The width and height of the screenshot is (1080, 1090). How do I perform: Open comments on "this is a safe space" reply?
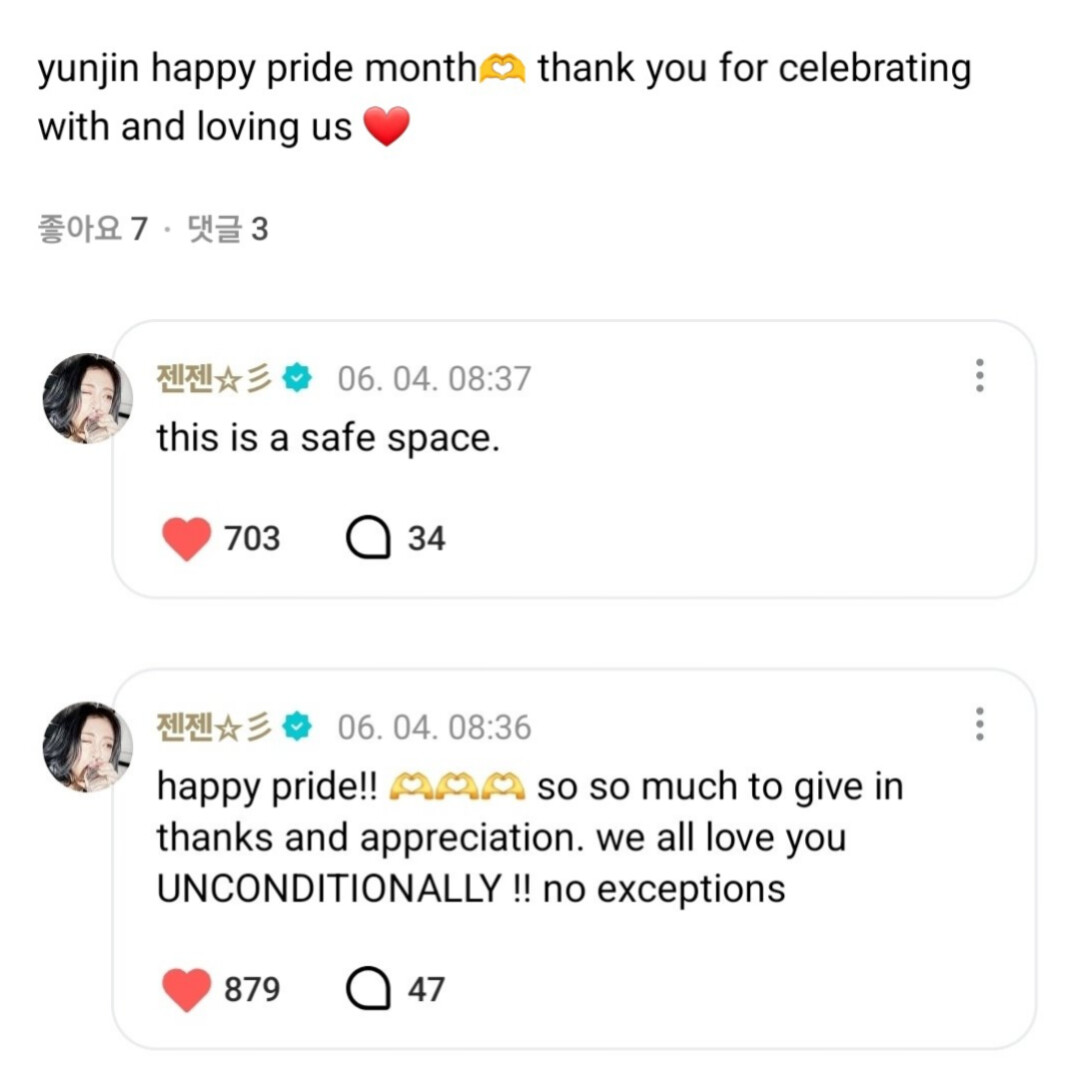coord(367,539)
